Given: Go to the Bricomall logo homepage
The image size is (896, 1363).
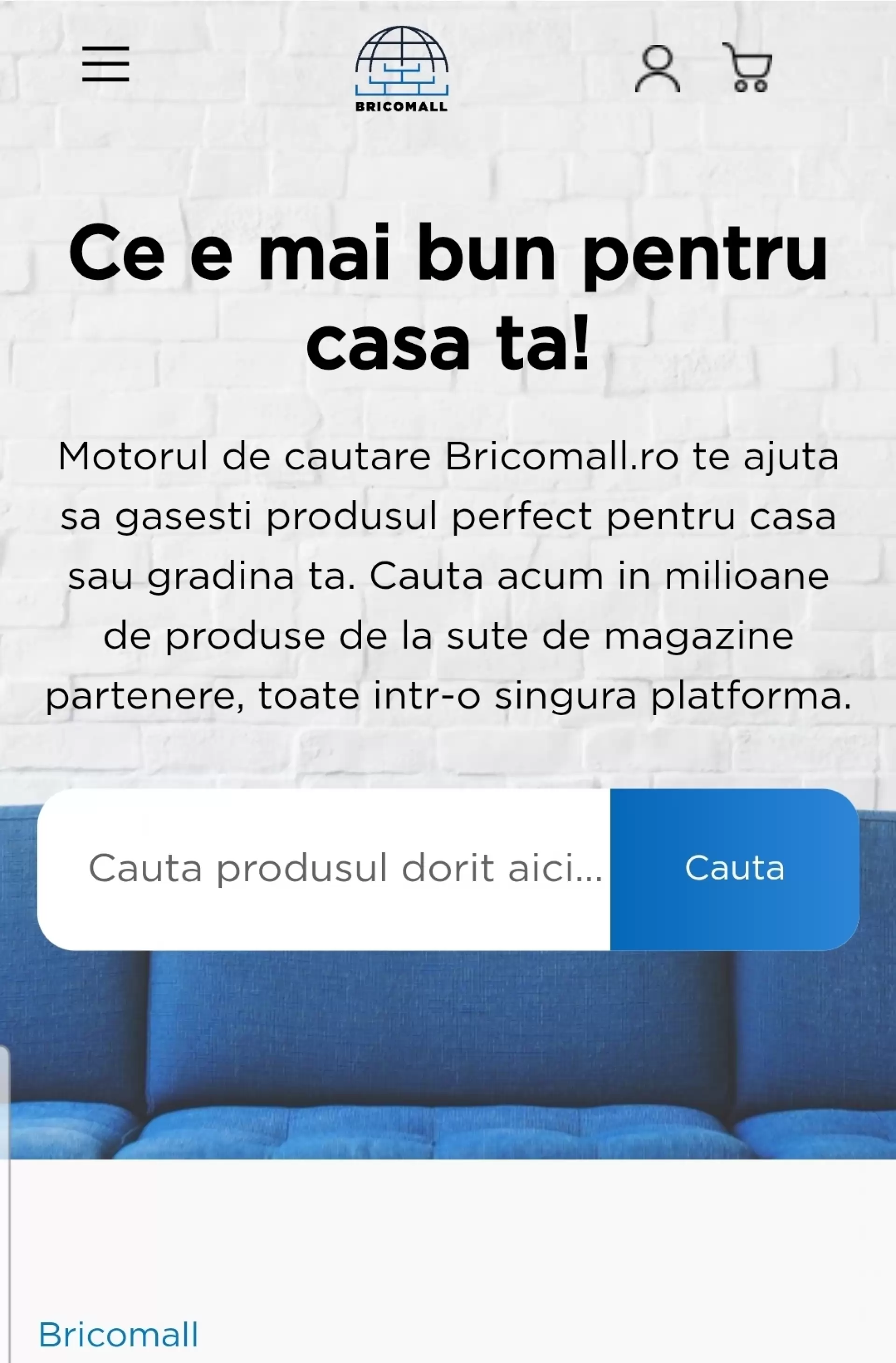Looking at the screenshot, I should (401, 69).
